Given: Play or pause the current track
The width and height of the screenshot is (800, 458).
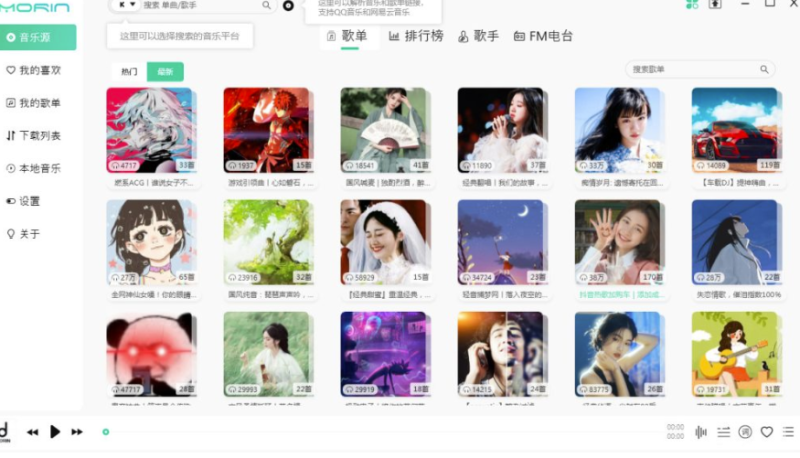Looking at the screenshot, I should (55, 432).
